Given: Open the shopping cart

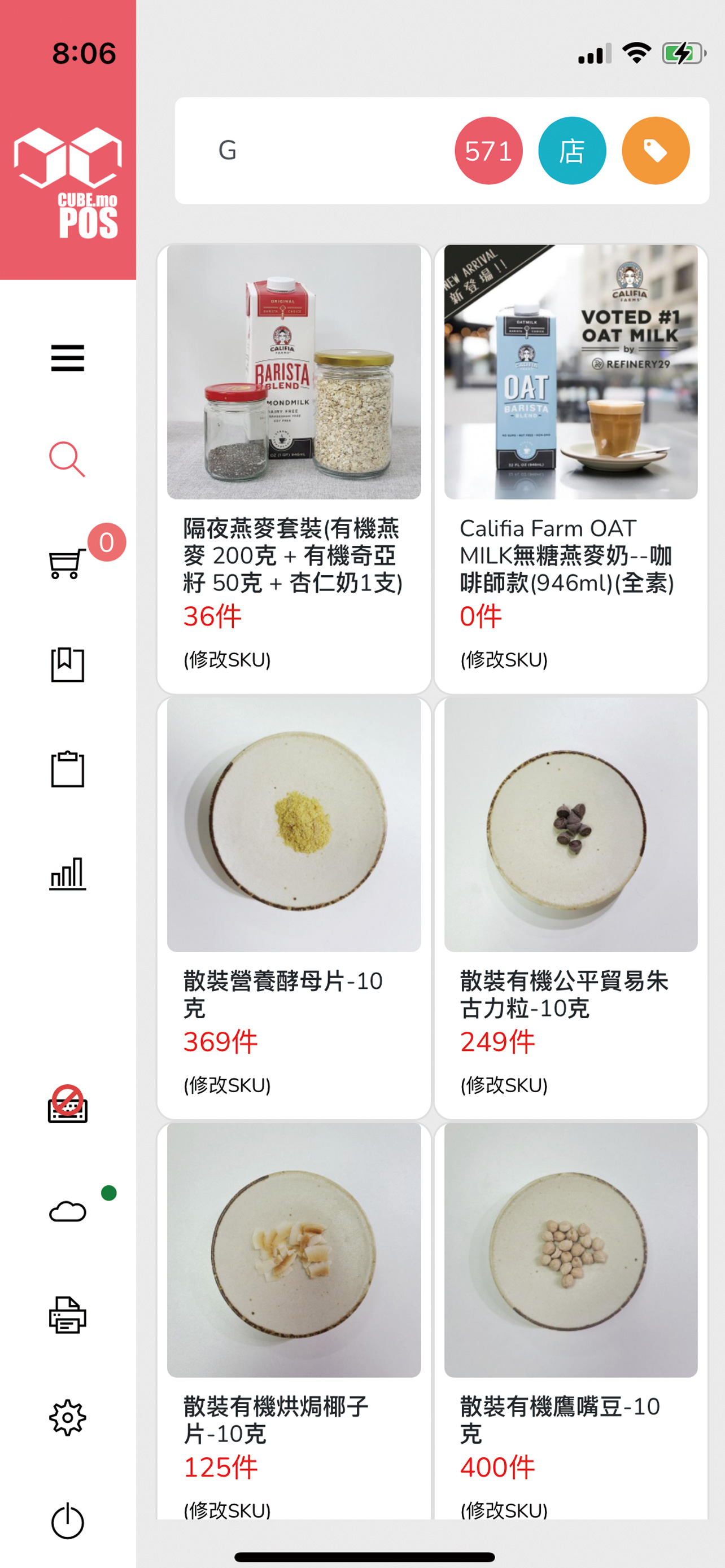Looking at the screenshot, I should tap(67, 563).
